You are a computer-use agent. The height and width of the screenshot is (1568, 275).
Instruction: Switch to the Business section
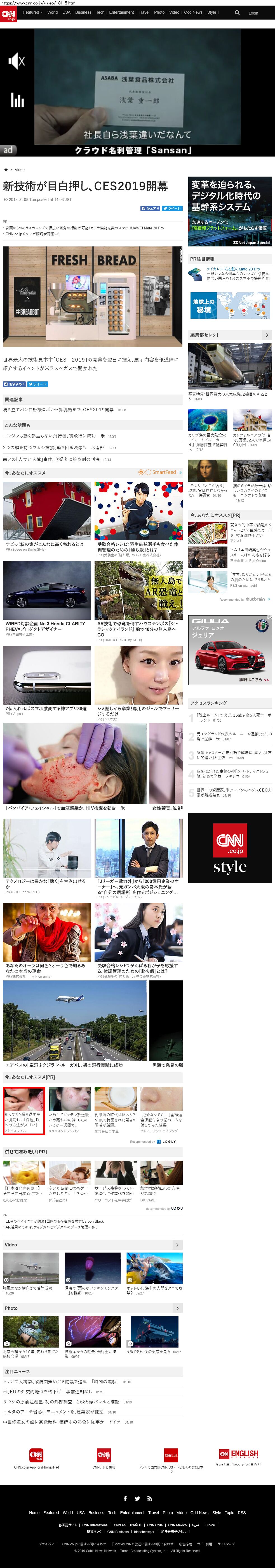pyautogui.click(x=83, y=12)
